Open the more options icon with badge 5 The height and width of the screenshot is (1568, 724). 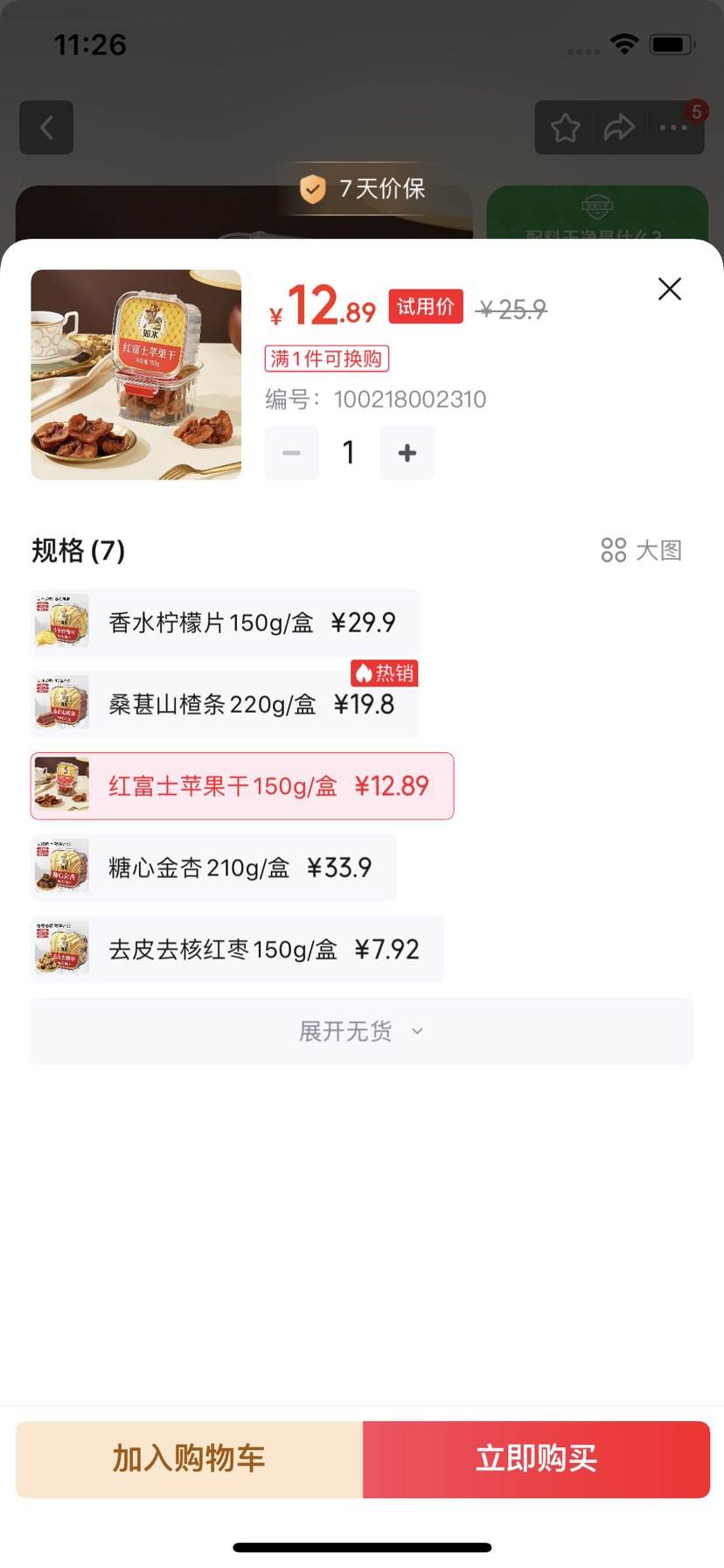(673, 127)
